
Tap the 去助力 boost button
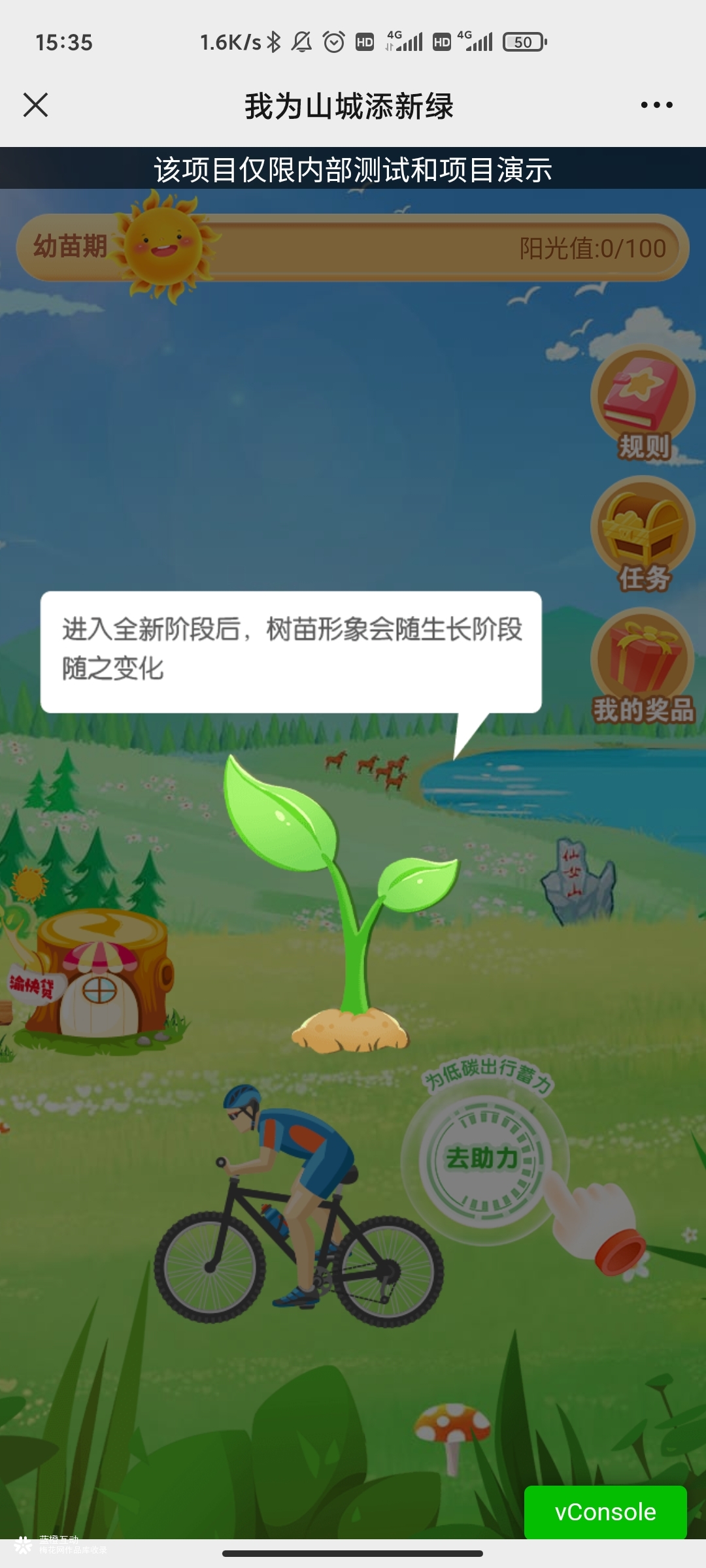pyautogui.click(x=484, y=1158)
